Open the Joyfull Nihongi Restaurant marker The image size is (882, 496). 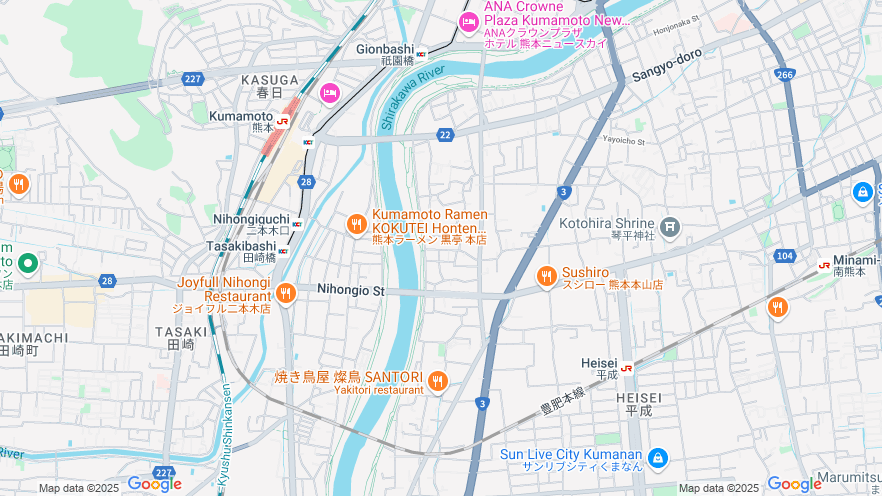tap(287, 293)
